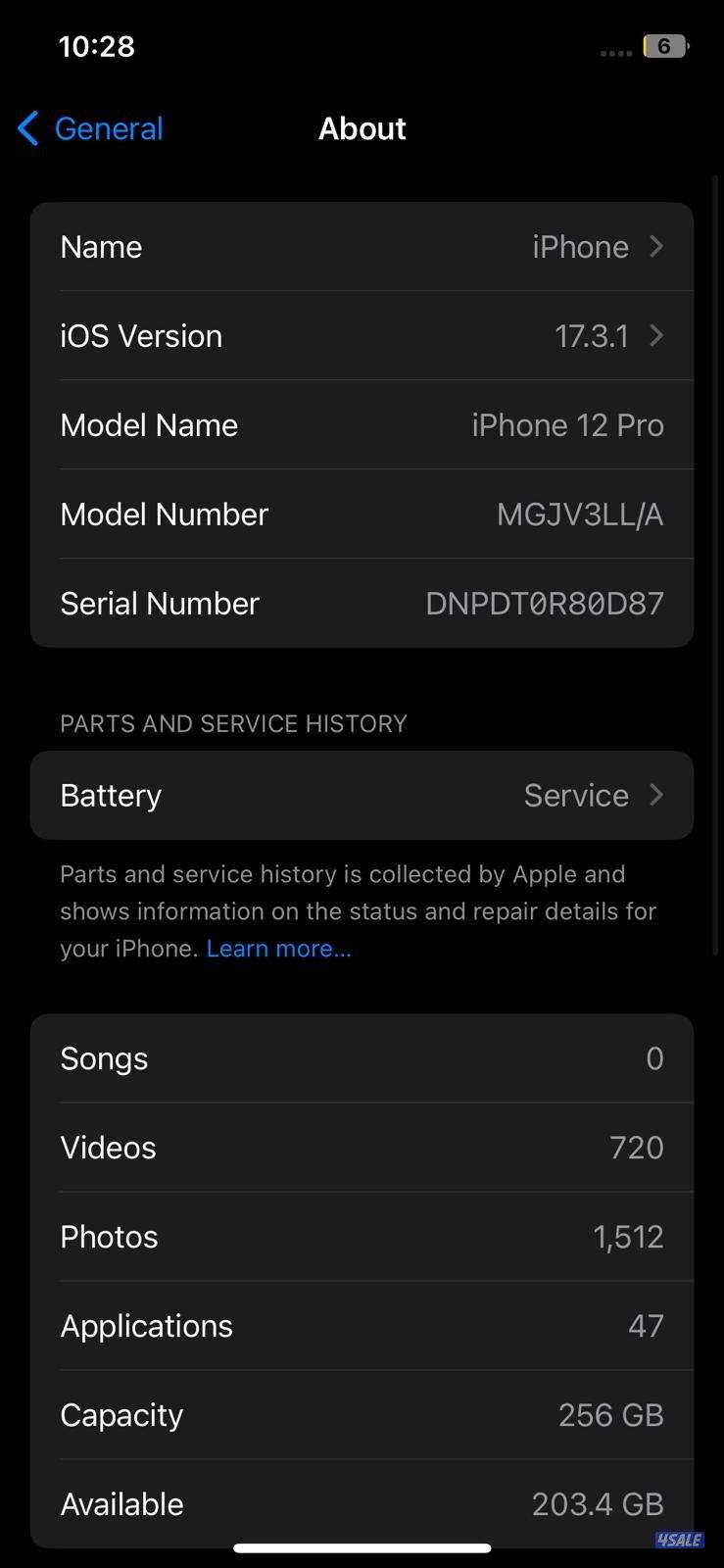Tap the 4SALE watermark badge
The height and width of the screenshot is (1568, 724).
(x=678, y=1540)
